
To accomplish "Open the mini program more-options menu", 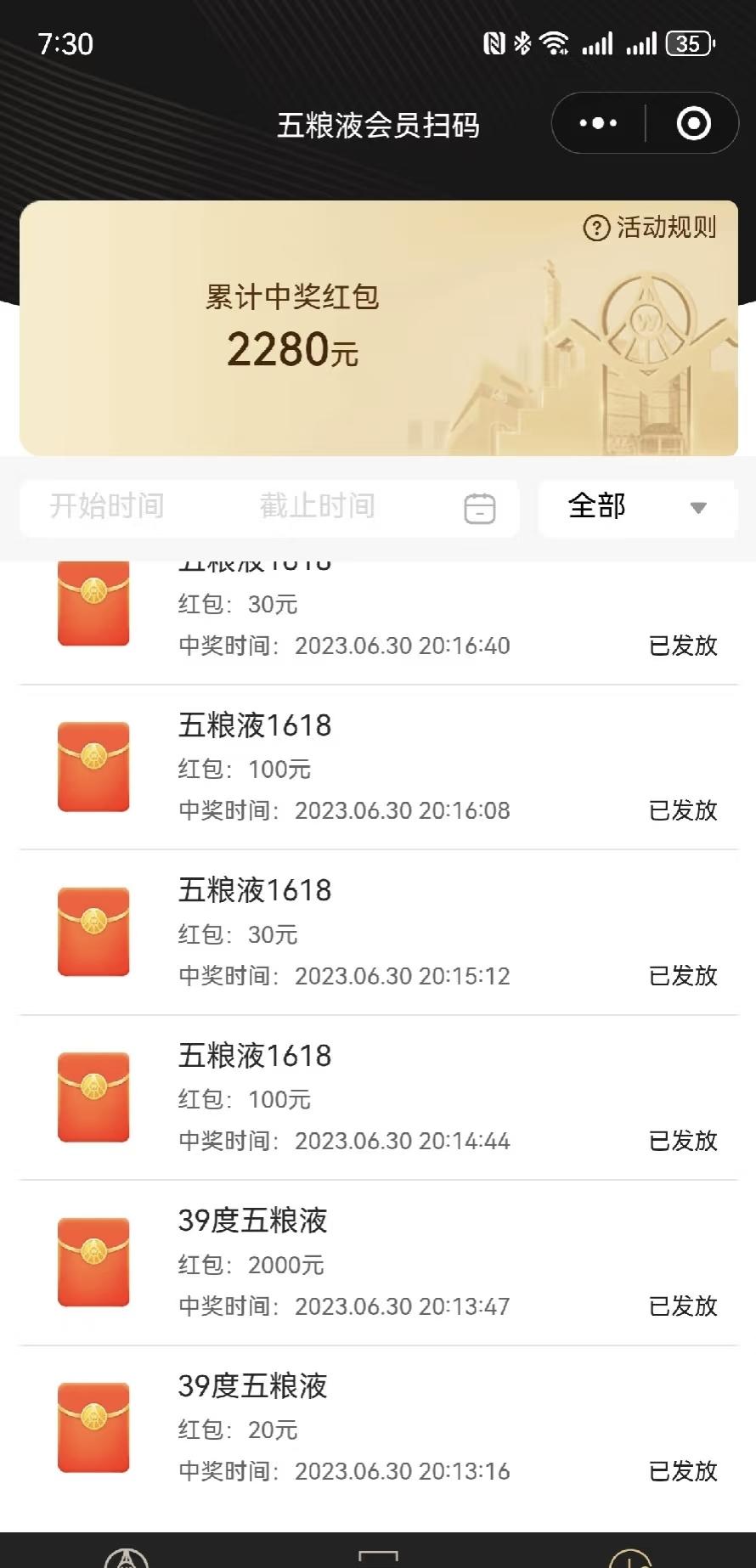I will 598,124.
